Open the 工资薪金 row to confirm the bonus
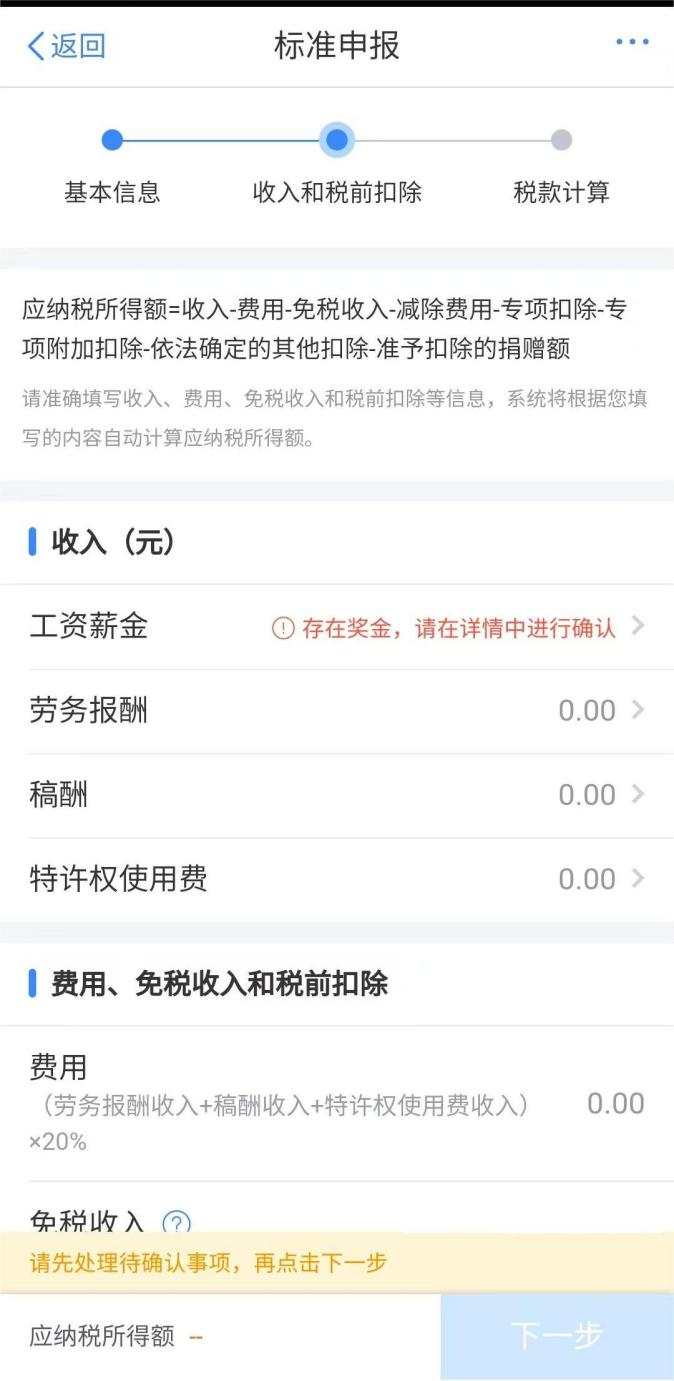674x1381 pixels. click(x=337, y=627)
